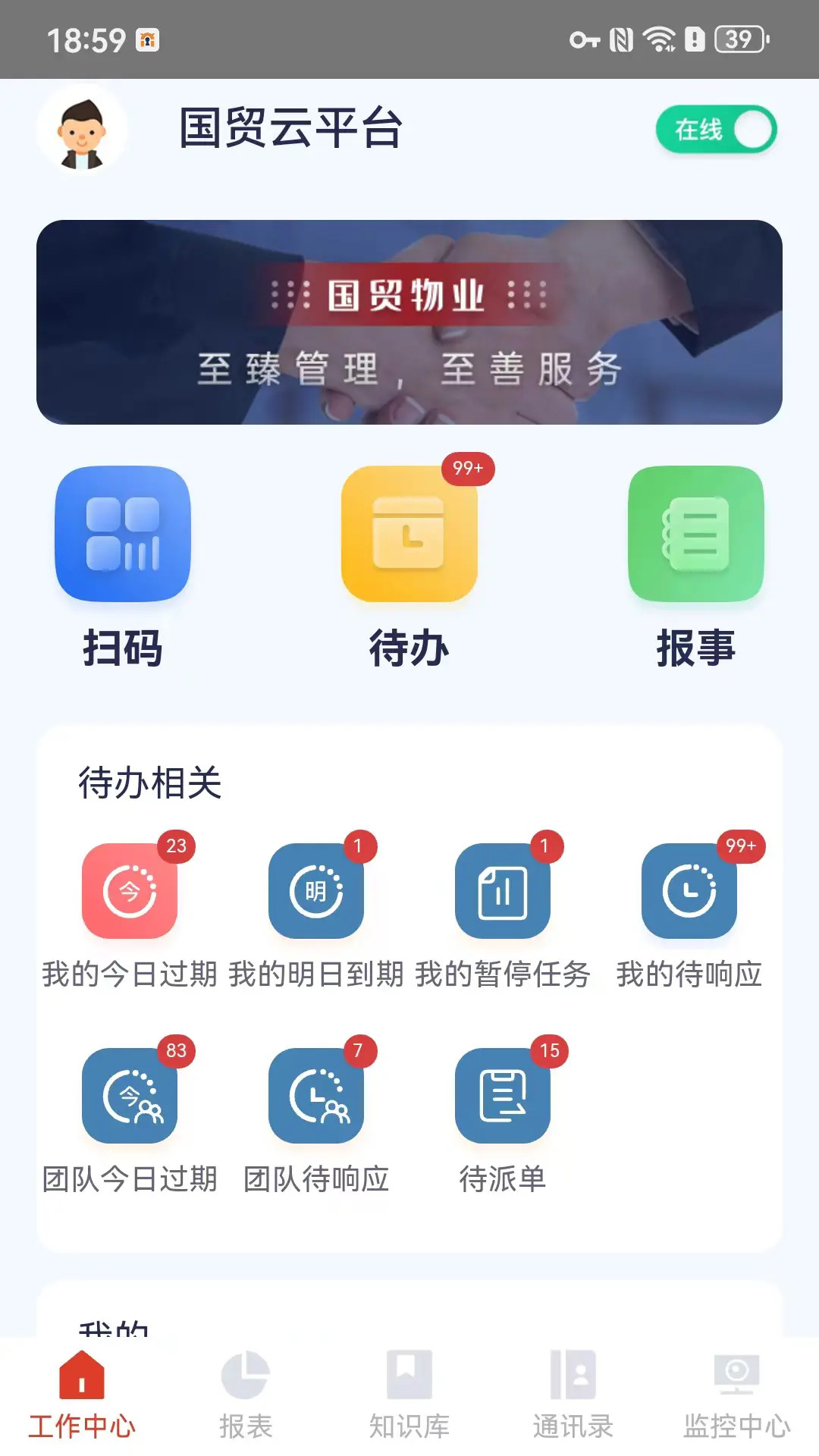The width and height of the screenshot is (819, 1456).
Task: Open 我的暂停任务 paused tasks icon
Action: point(502,891)
